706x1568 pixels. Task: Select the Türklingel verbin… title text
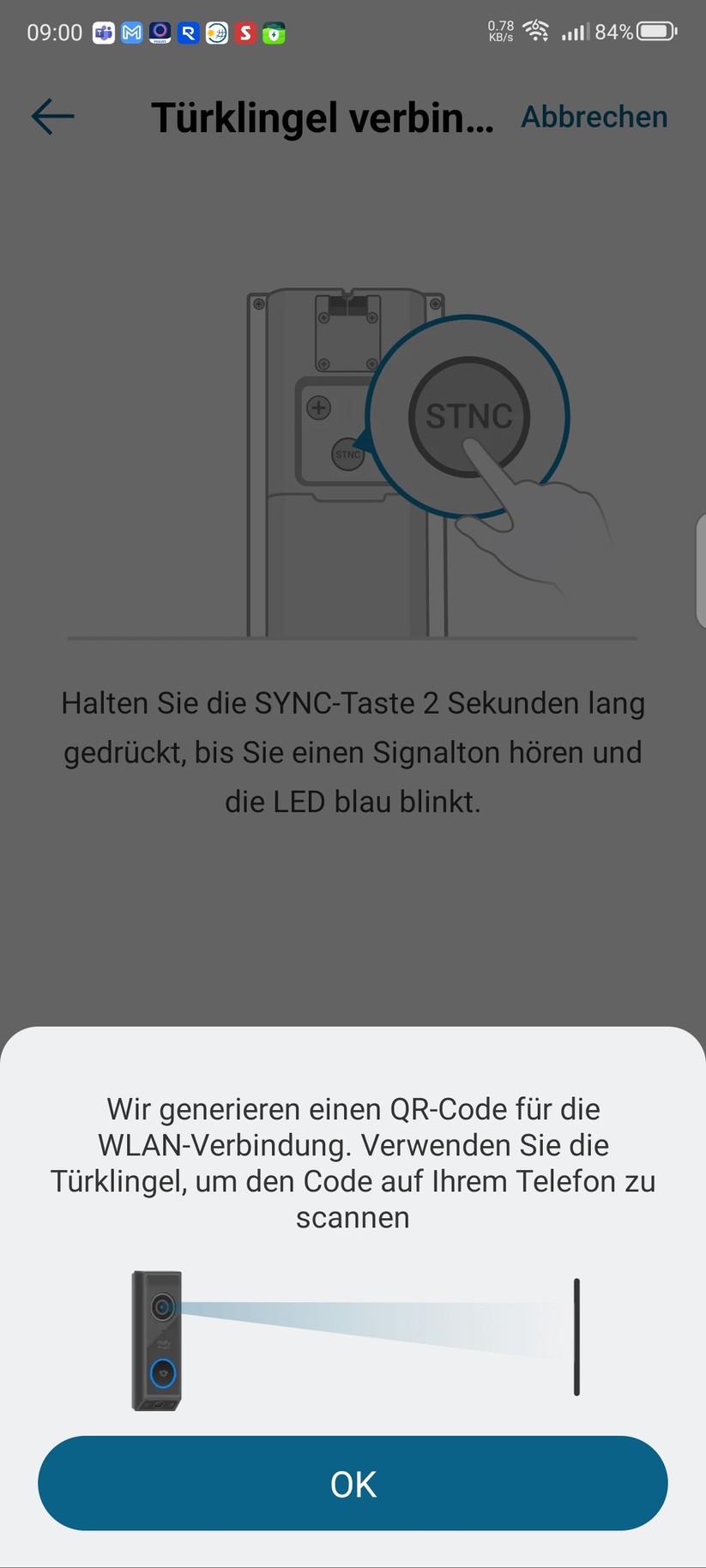click(323, 117)
